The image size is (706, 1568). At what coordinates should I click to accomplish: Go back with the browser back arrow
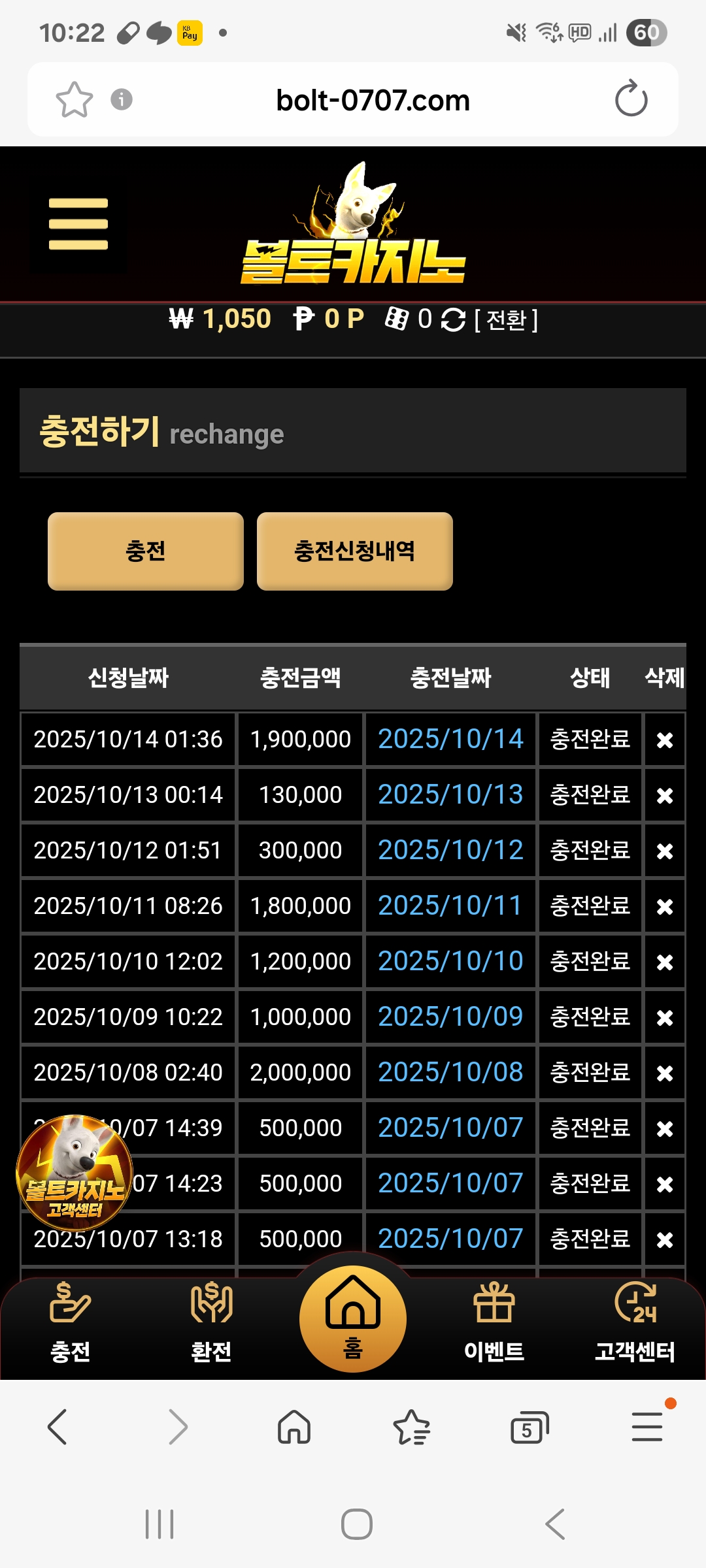pyautogui.click(x=58, y=1426)
